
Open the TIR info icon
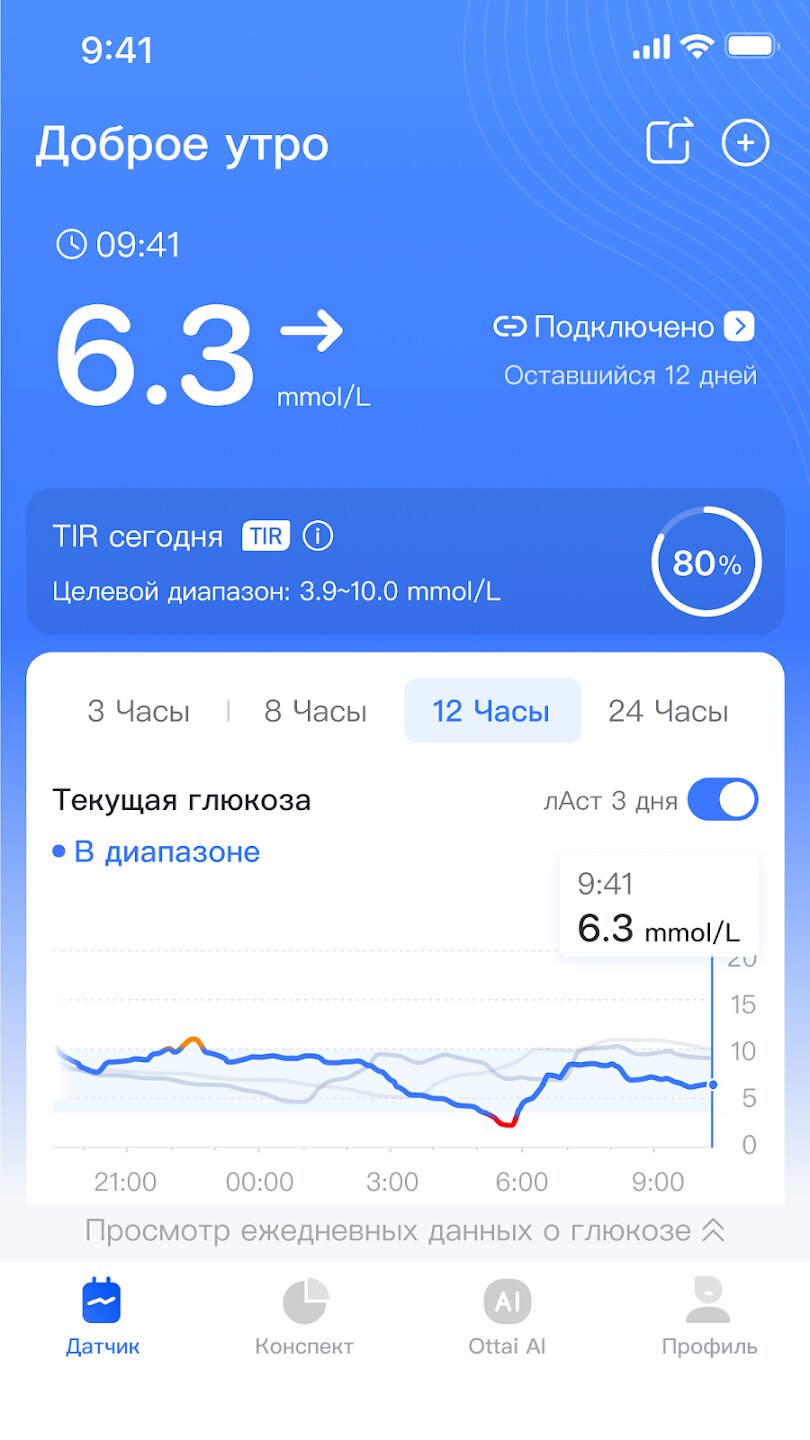(x=317, y=537)
